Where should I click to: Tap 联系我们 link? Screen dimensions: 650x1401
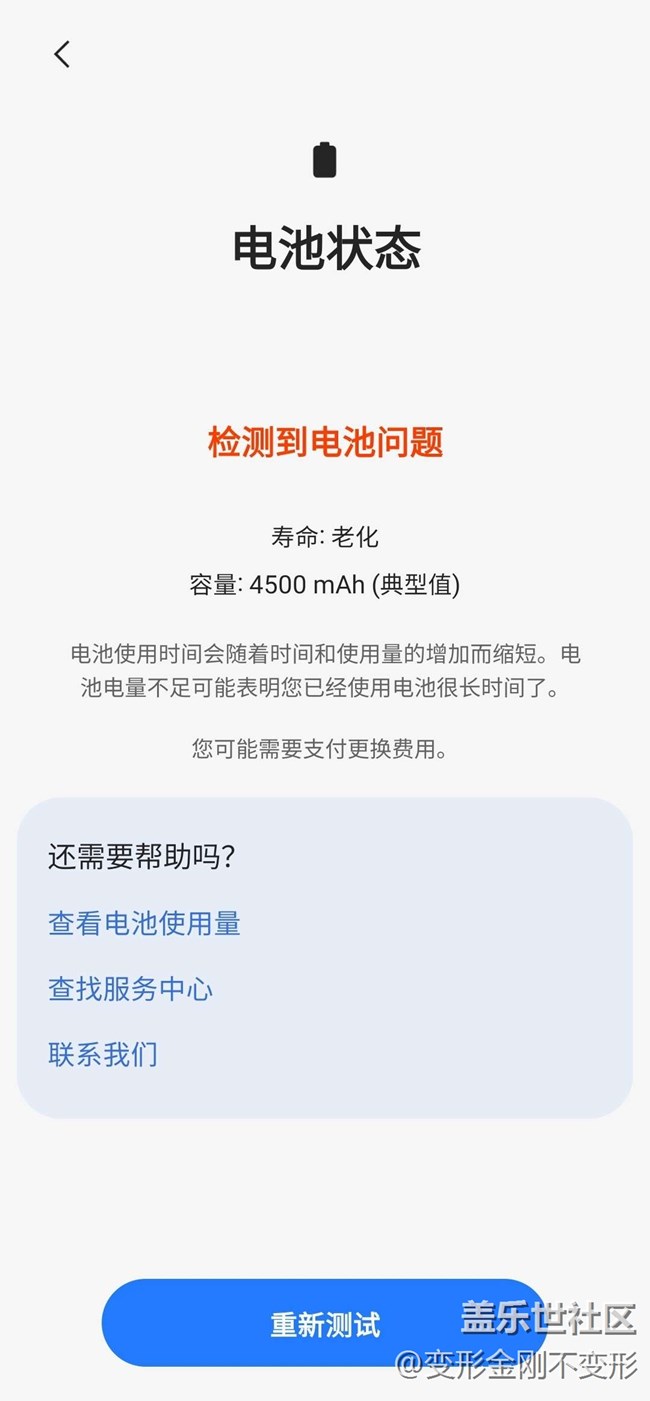coord(102,1054)
